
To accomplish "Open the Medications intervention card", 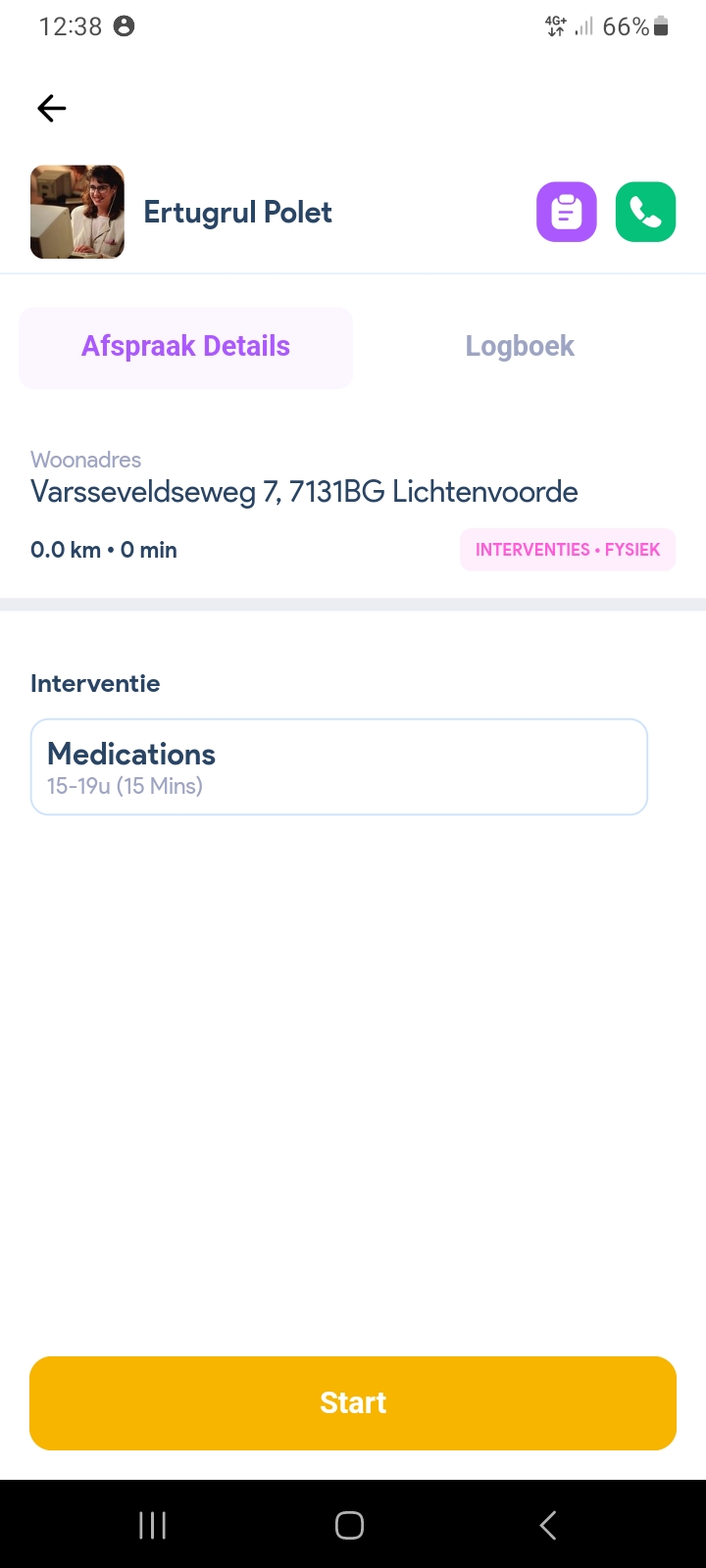I will tap(338, 767).
